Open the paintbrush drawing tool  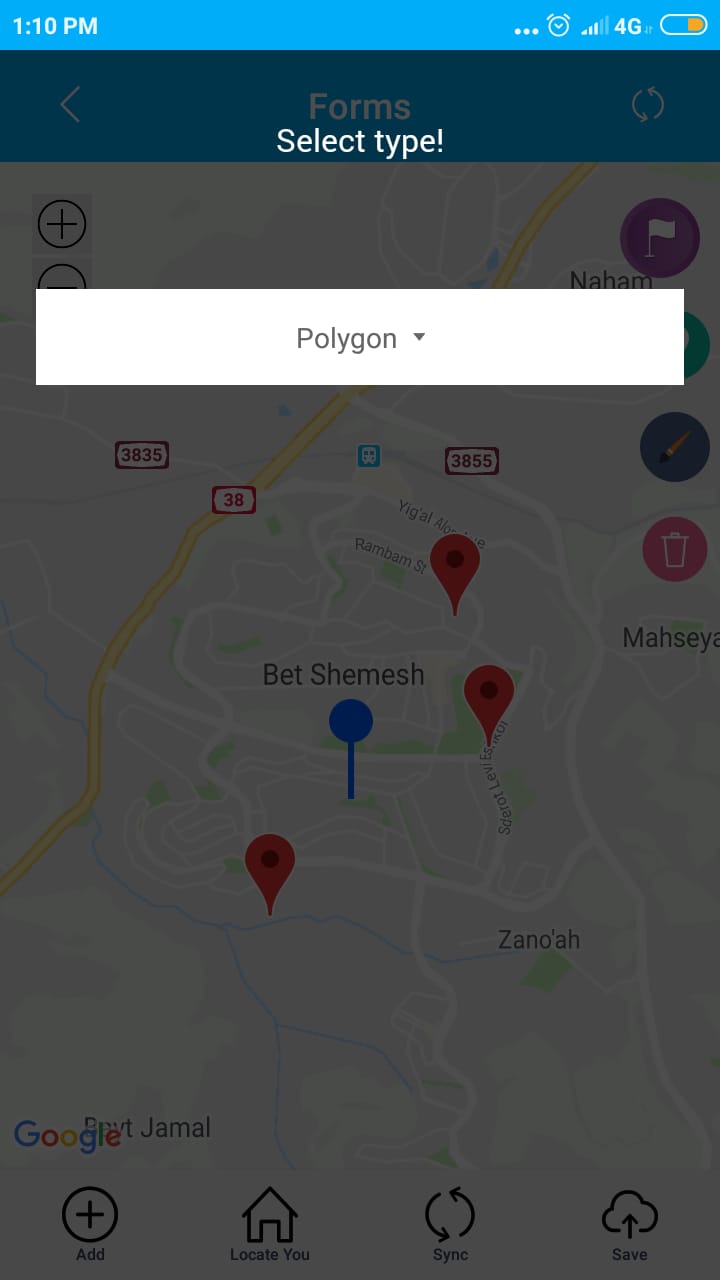(675, 447)
